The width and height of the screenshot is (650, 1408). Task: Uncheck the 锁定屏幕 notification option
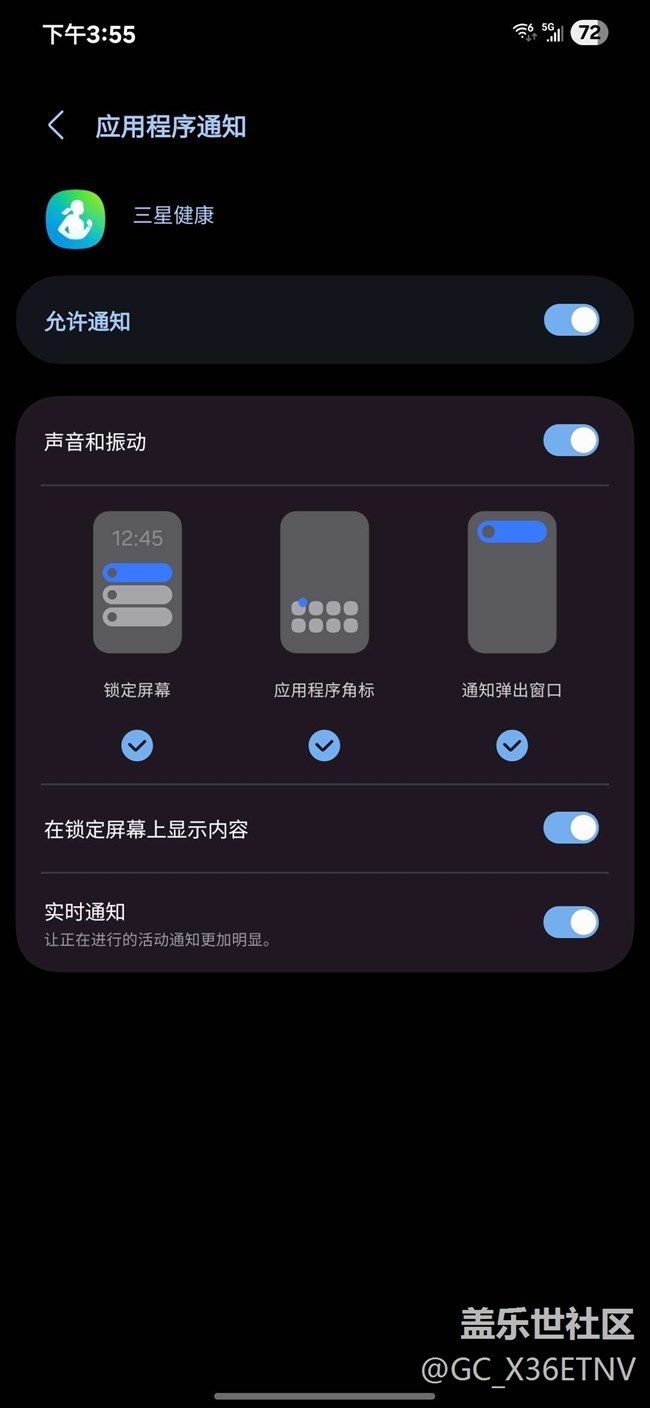click(137, 745)
